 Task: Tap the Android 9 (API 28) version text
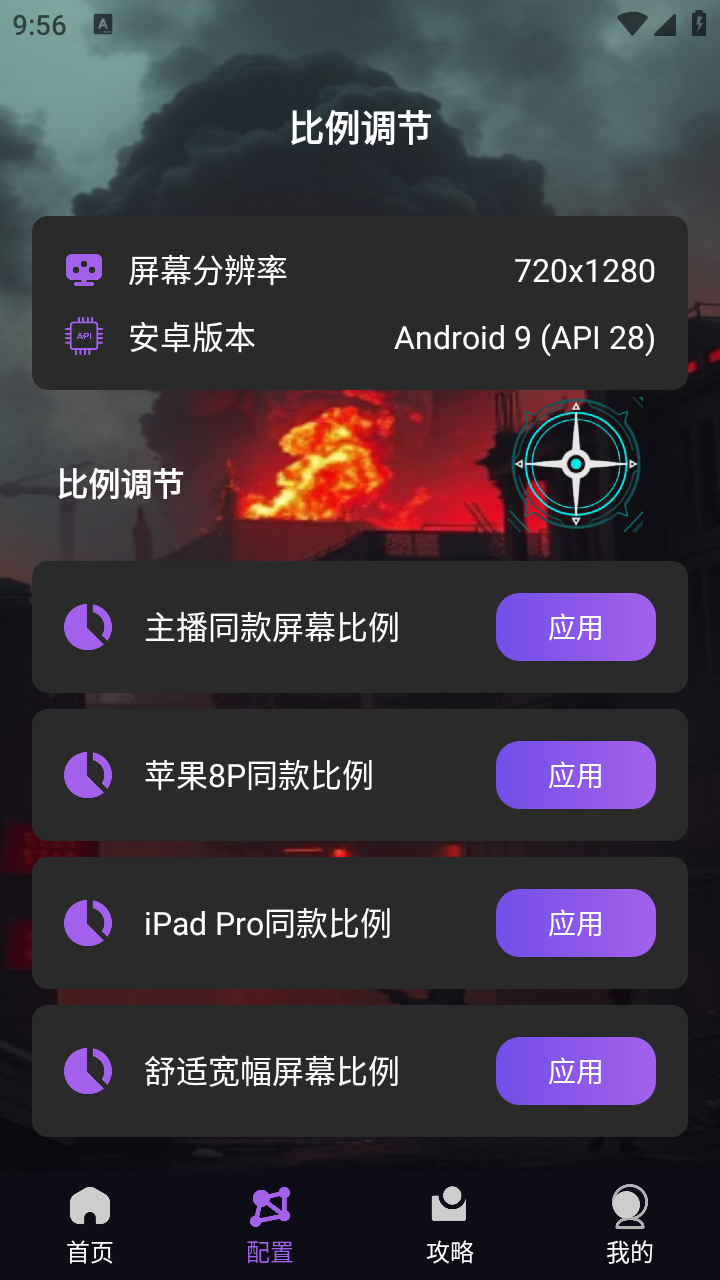(x=524, y=338)
